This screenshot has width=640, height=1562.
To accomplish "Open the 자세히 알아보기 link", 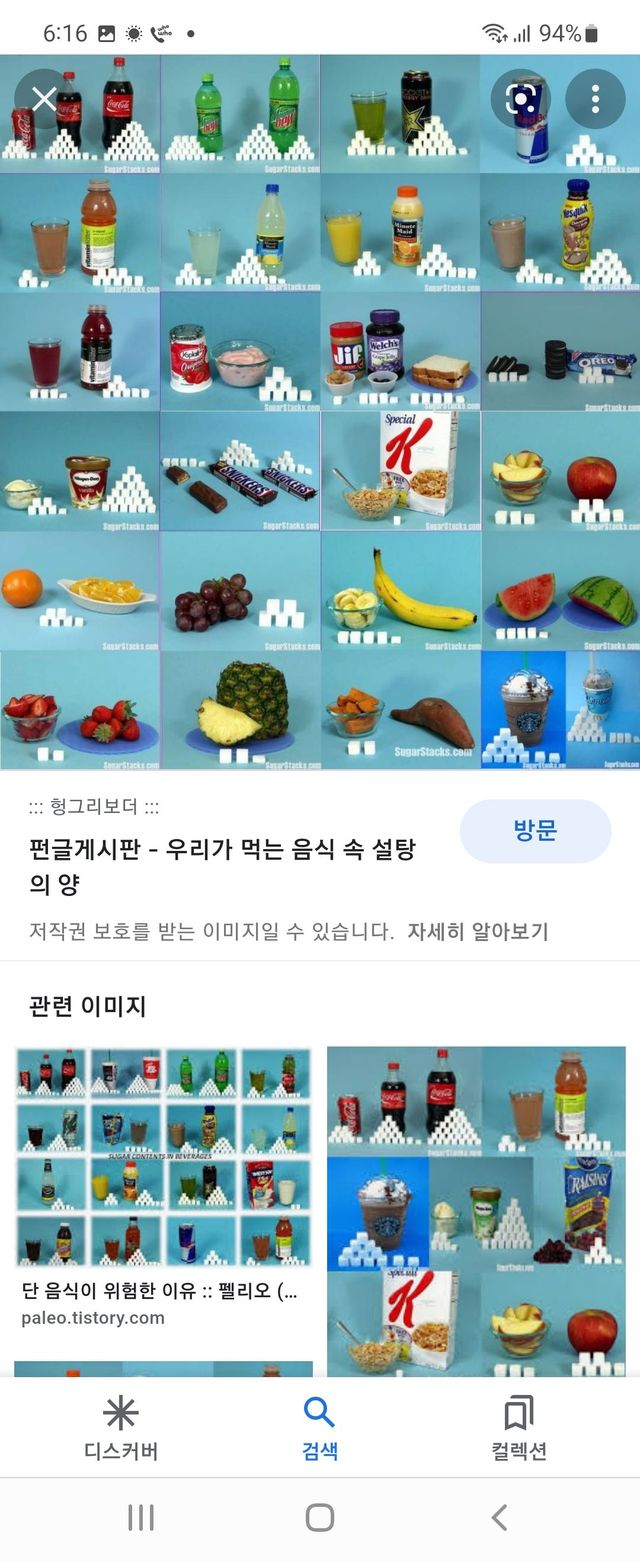I will (x=478, y=932).
